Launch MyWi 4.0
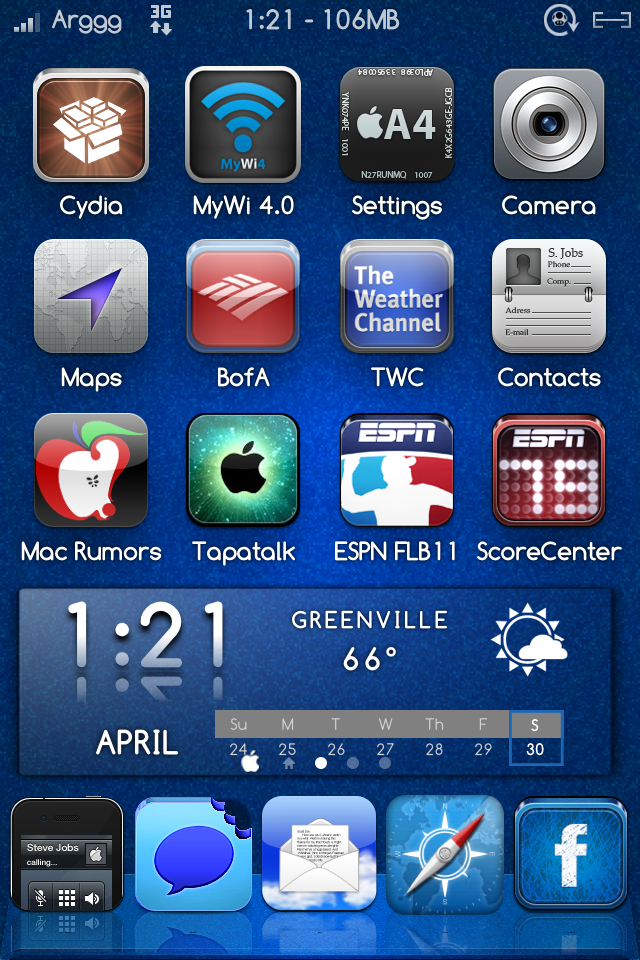 point(243,125)
